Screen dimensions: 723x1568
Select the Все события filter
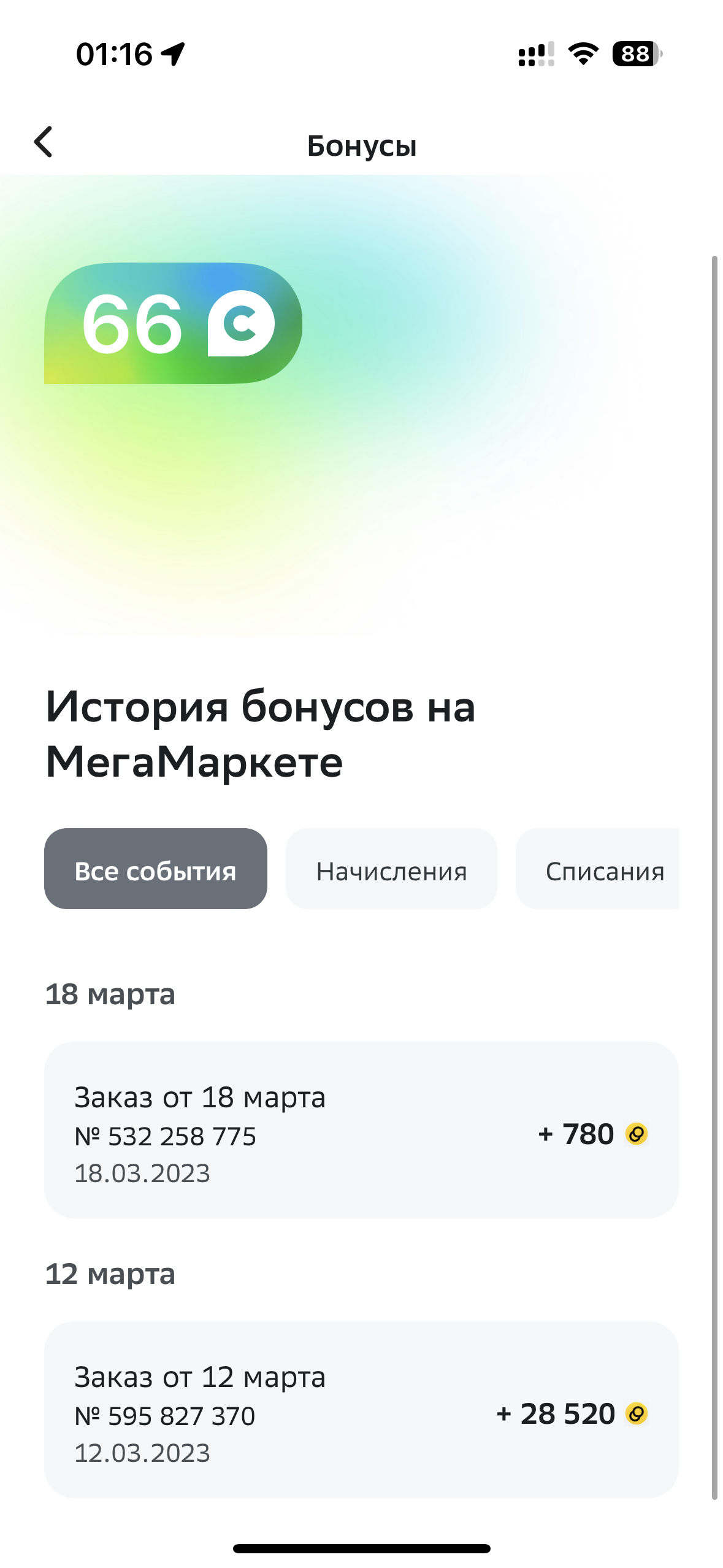tap(156, 869)
